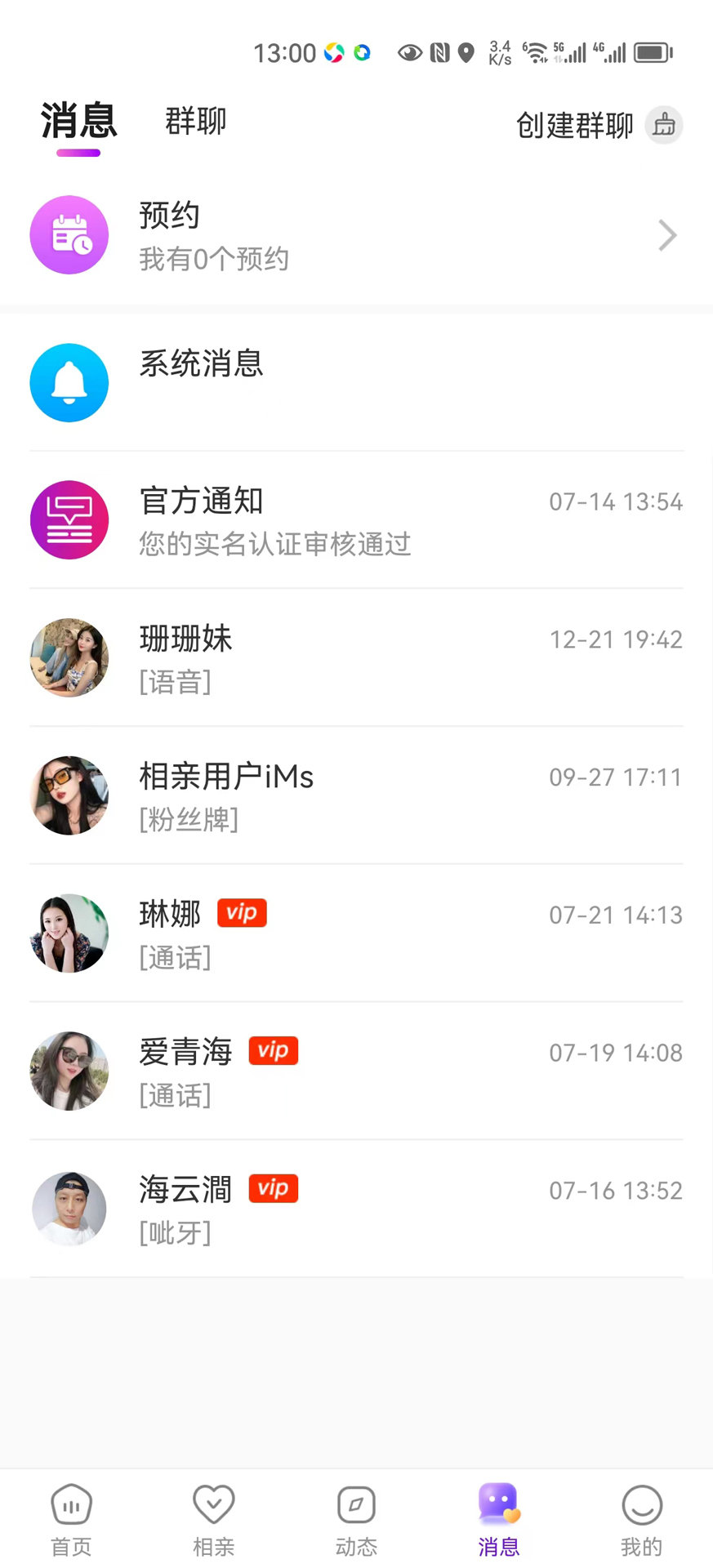Image resolution: width=713 pixels, height=1568 pixels.
Task: Open the 我的 profile smiley icon
Action: 642,1503
